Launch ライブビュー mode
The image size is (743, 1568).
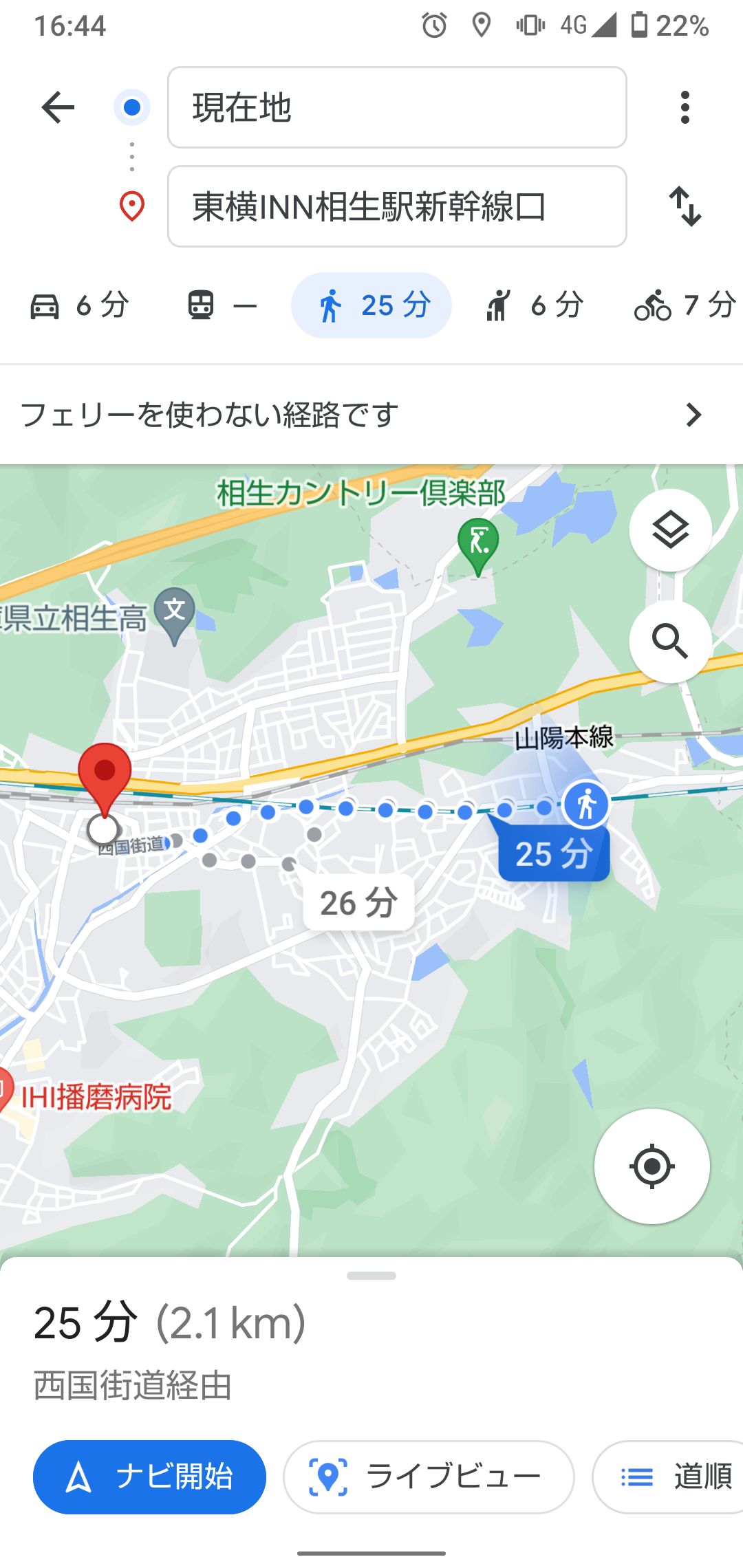(x=429, y=1477)
